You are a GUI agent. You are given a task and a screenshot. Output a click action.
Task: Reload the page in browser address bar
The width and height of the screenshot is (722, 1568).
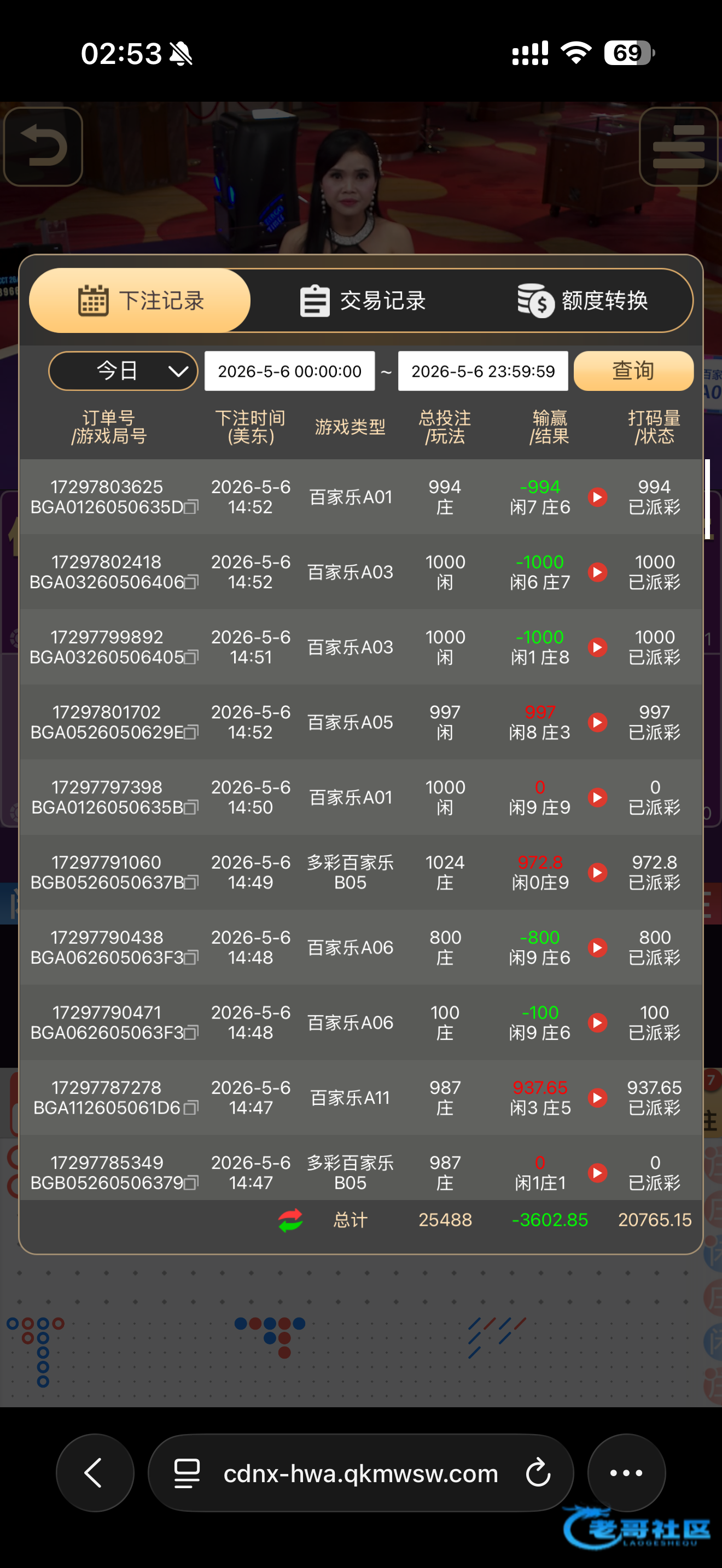(x=538, y=1473)
